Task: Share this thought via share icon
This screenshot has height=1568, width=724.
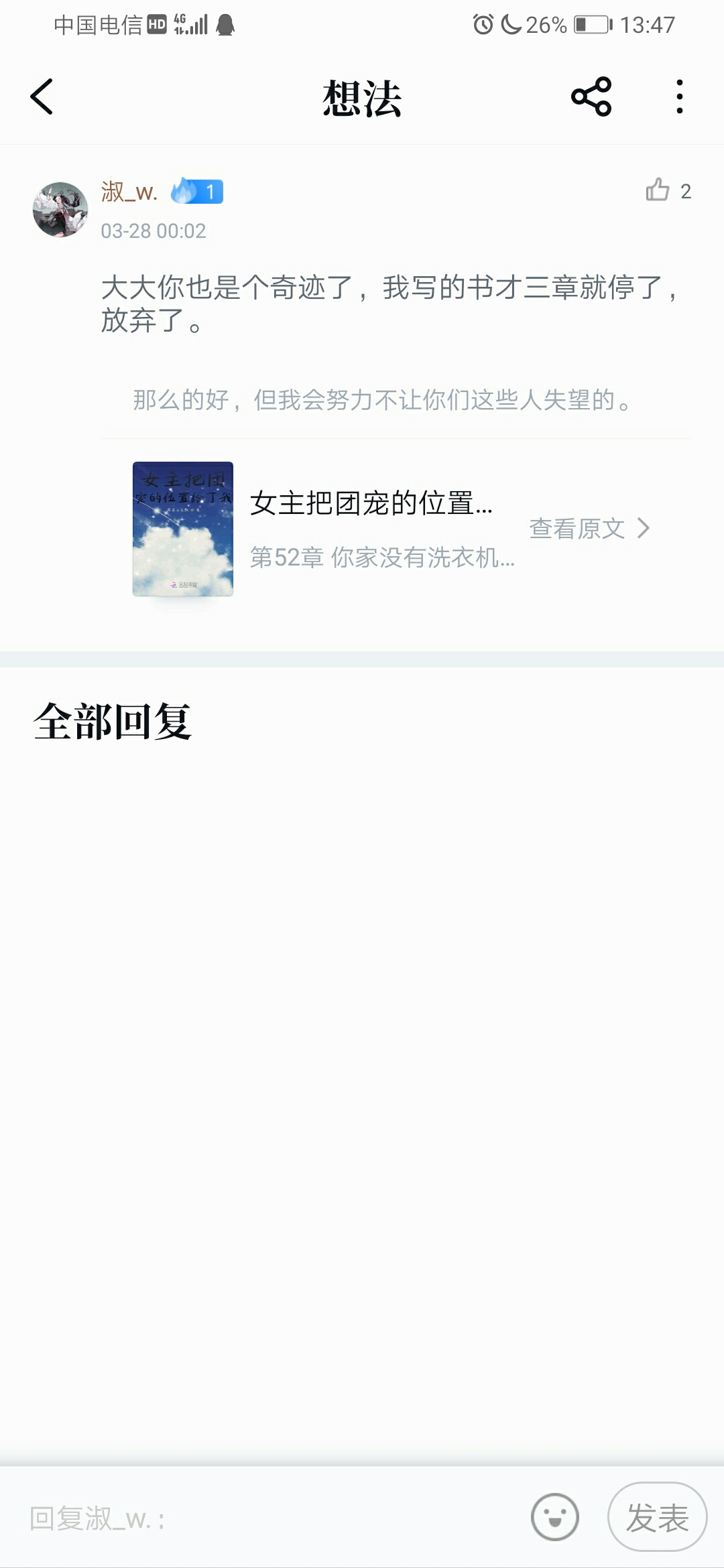Action: point(591,97)
